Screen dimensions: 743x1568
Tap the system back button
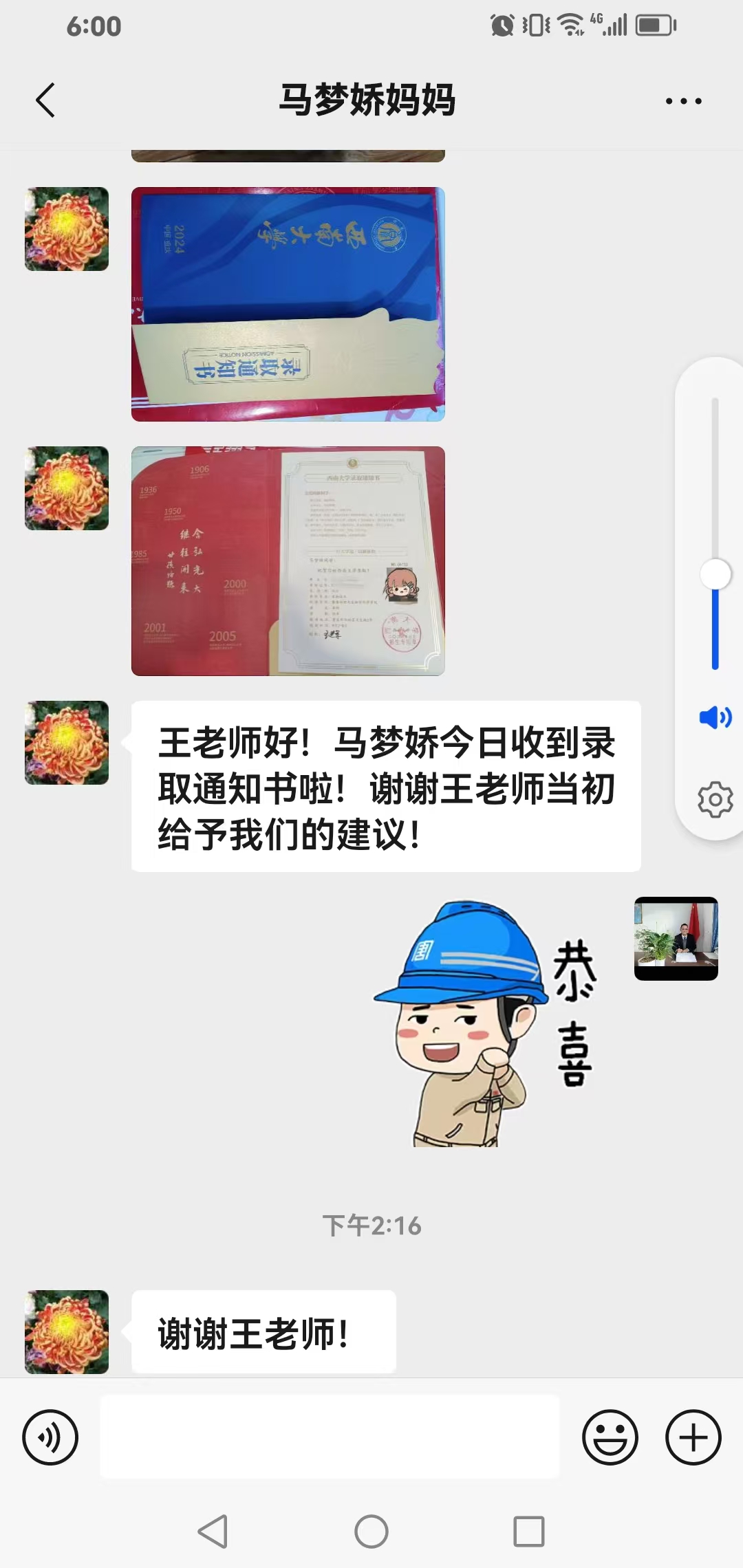point(213,1532)
